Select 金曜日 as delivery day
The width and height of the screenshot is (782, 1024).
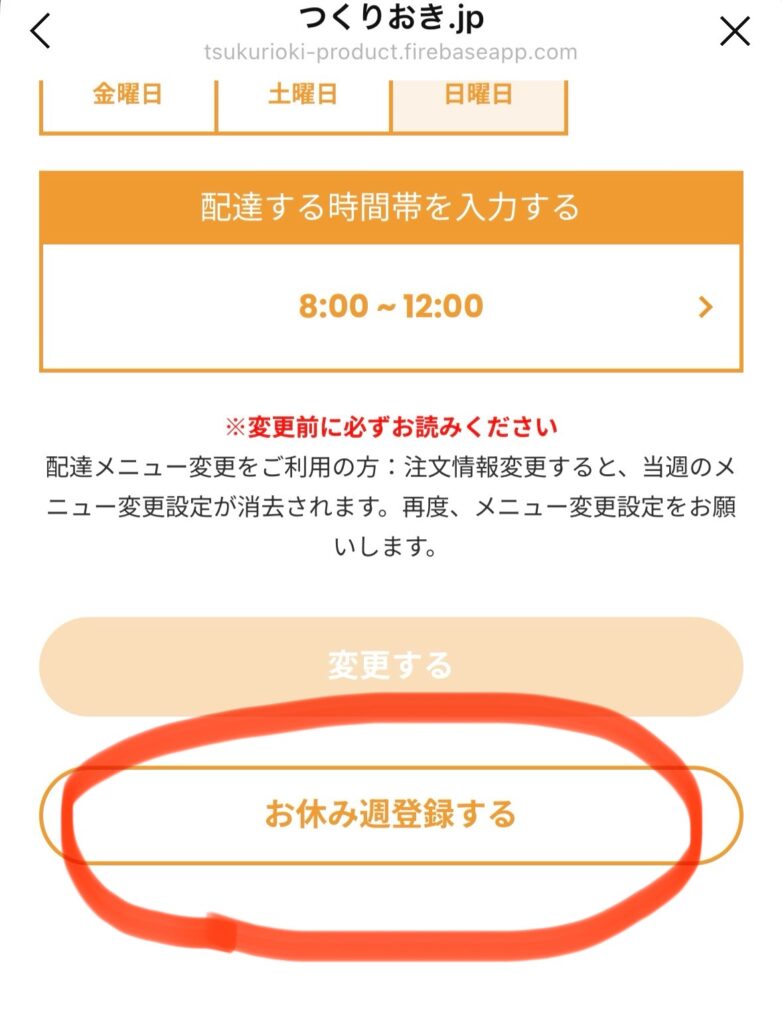[x=128, y=98]
